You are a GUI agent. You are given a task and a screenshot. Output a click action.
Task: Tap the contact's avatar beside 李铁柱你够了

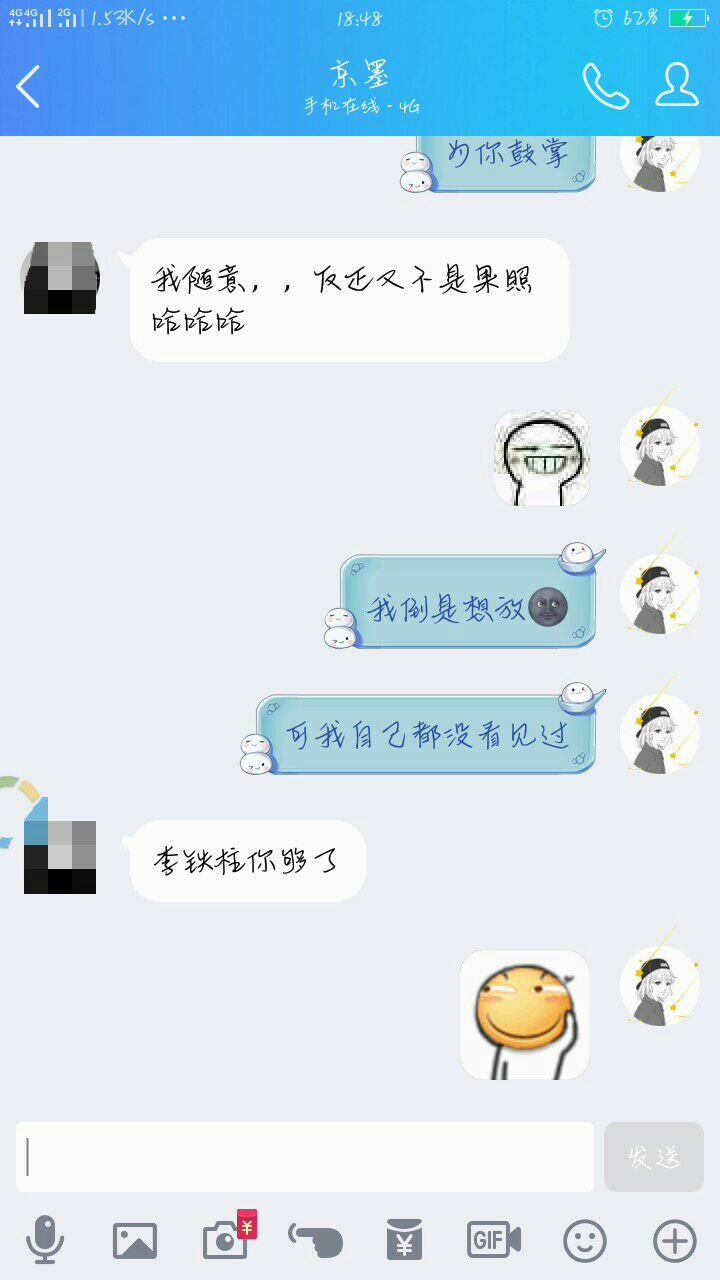pos(60,857)
